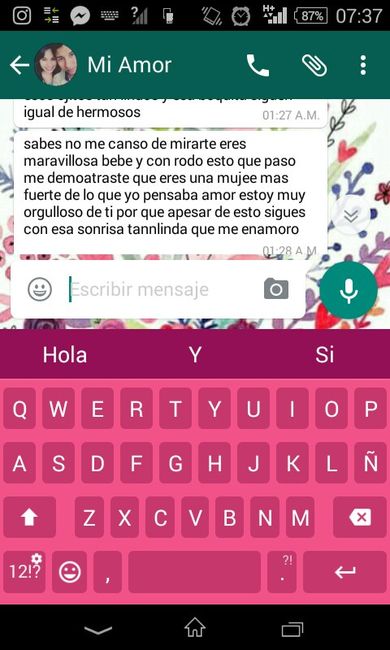Start a voice call with Mi Amor
390x650 pixels.
[257, 65]
